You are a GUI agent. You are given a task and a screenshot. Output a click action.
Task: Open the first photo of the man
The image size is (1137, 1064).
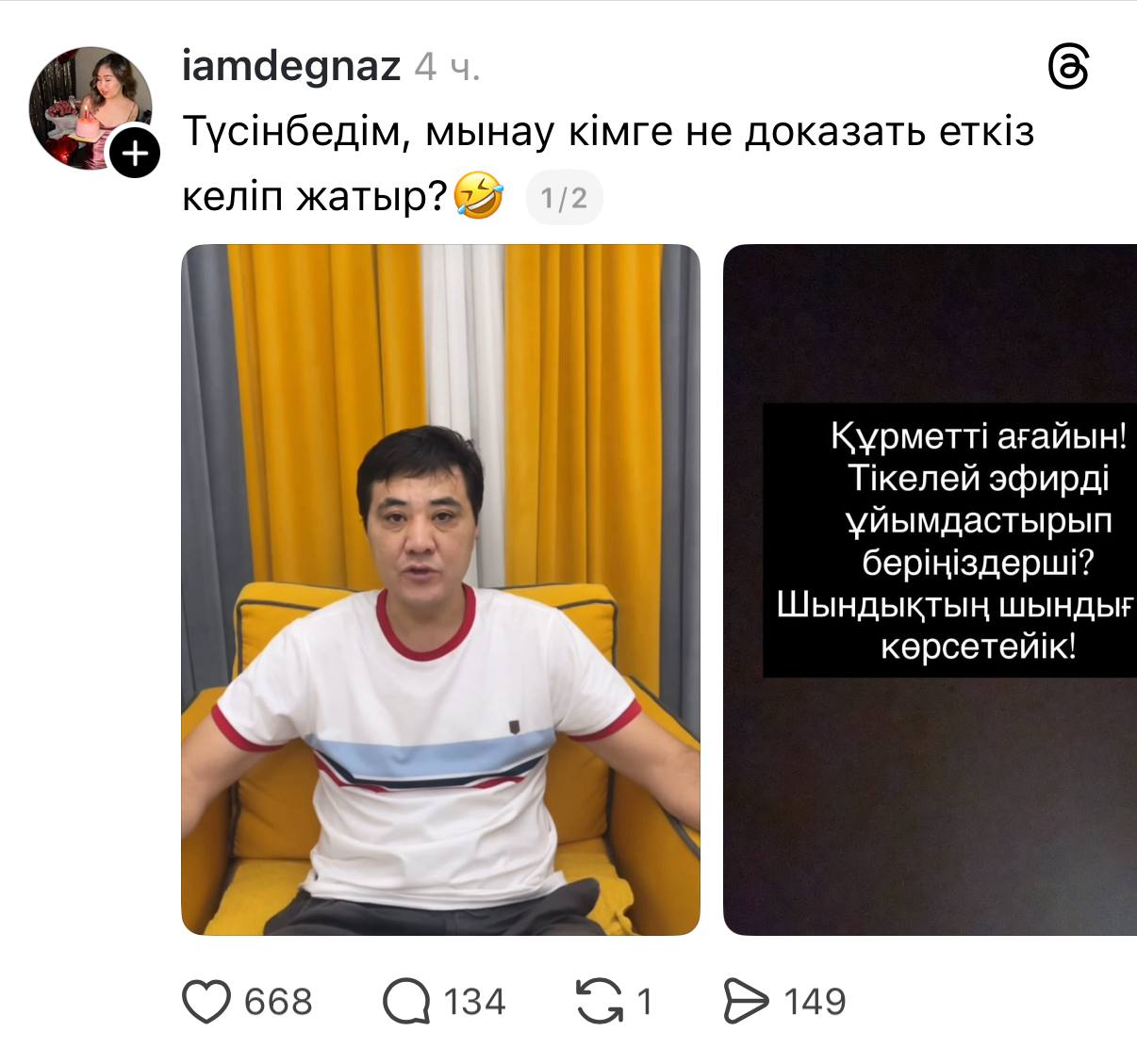click(440, 589)
